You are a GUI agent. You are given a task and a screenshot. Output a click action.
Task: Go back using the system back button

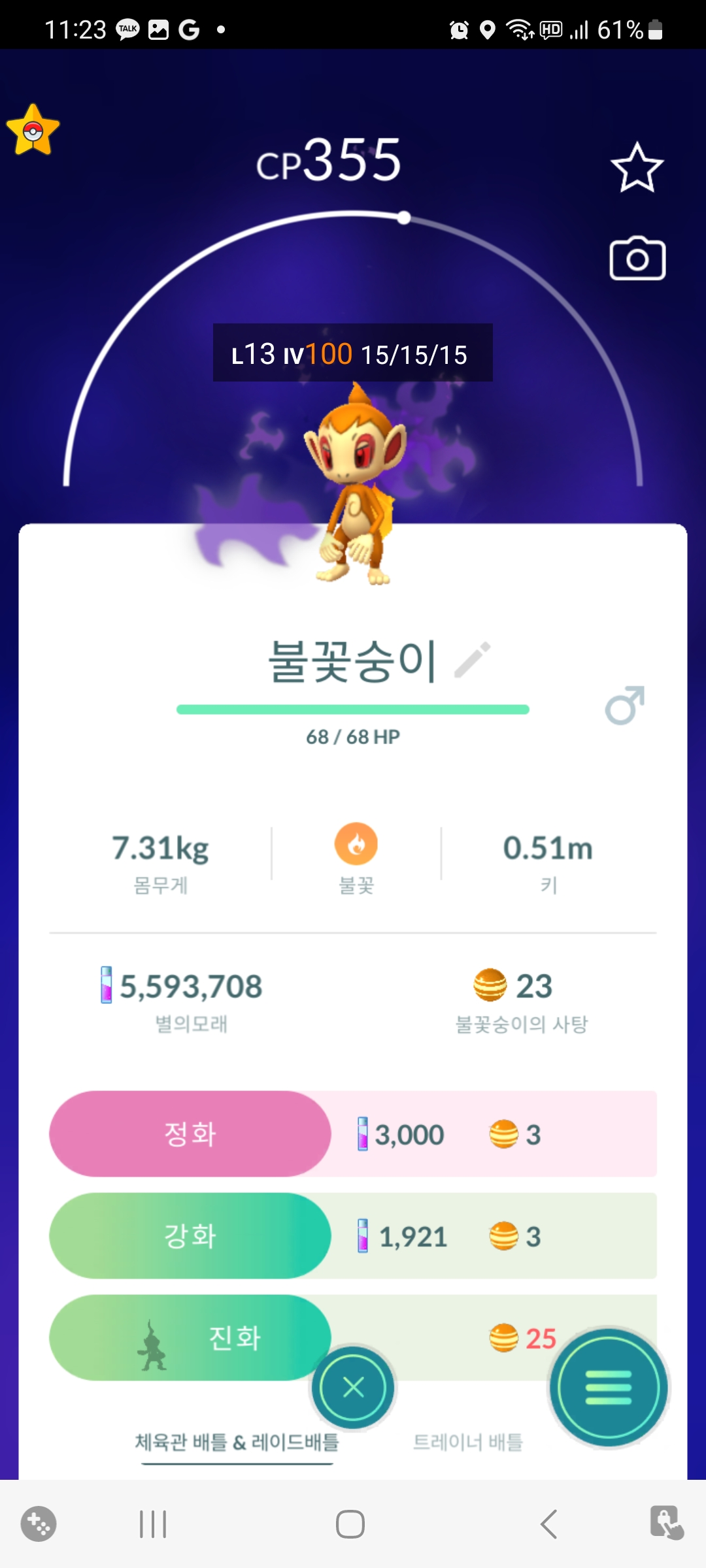pos(549,1524)
